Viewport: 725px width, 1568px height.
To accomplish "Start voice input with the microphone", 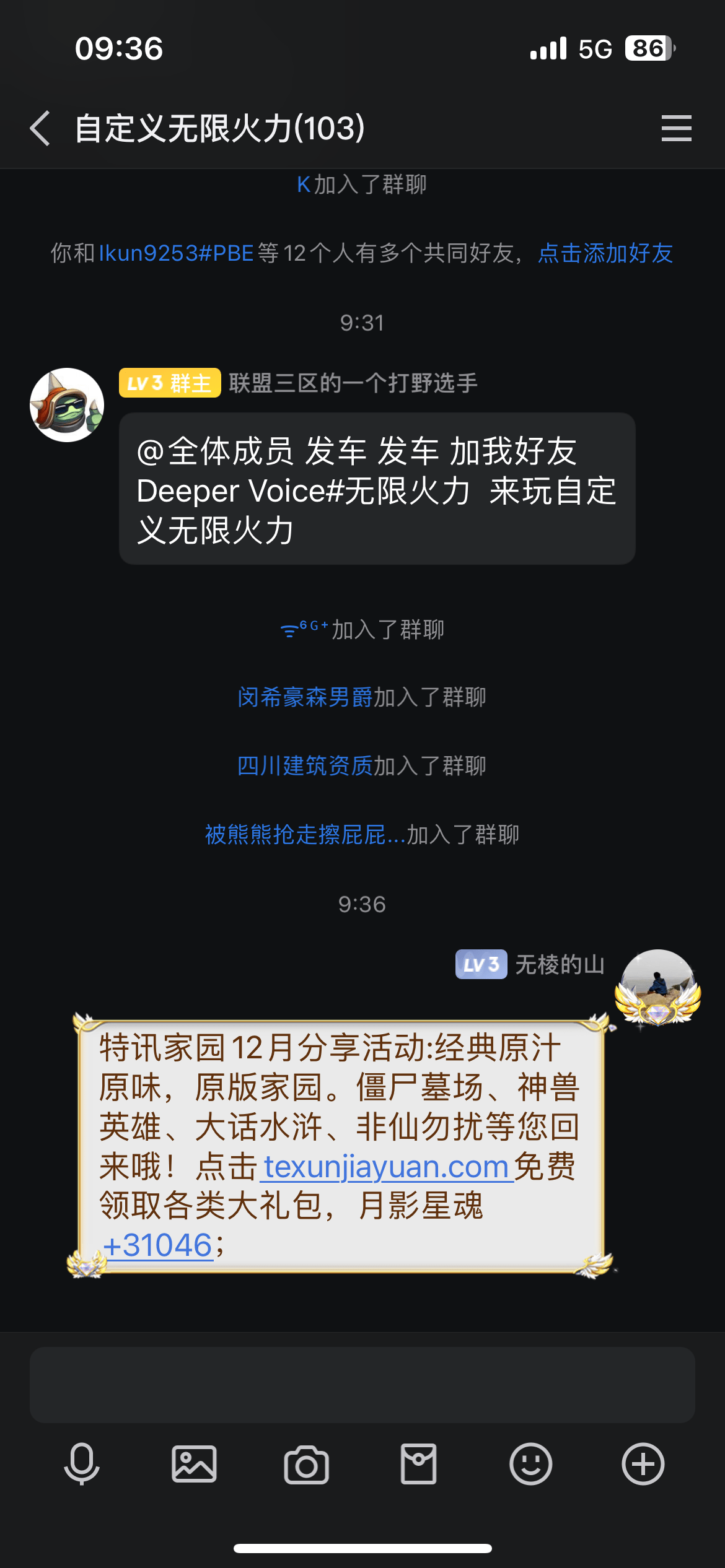I will click(82, 1464).
